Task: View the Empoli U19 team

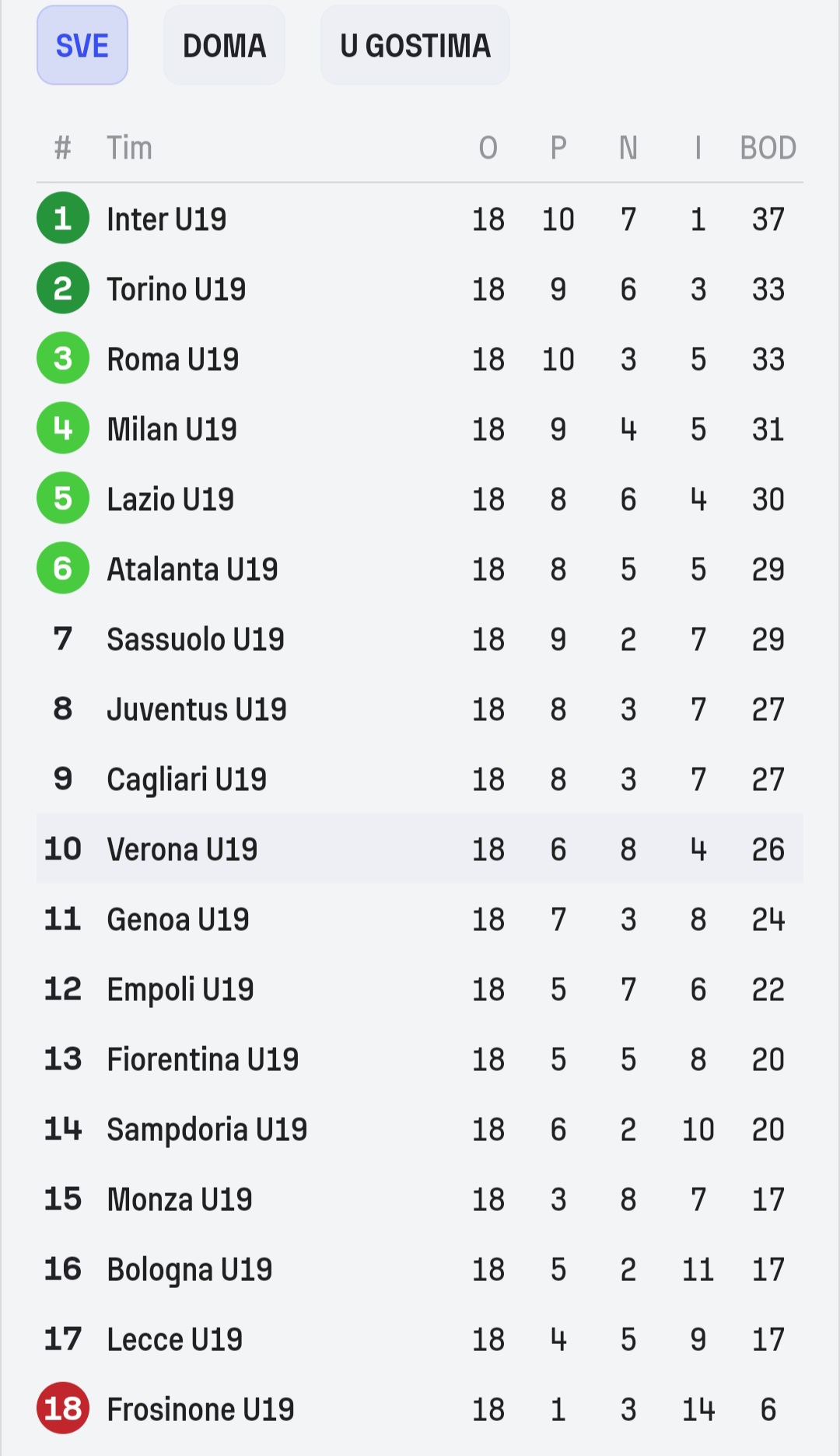Action: click(x=420, y=989)
